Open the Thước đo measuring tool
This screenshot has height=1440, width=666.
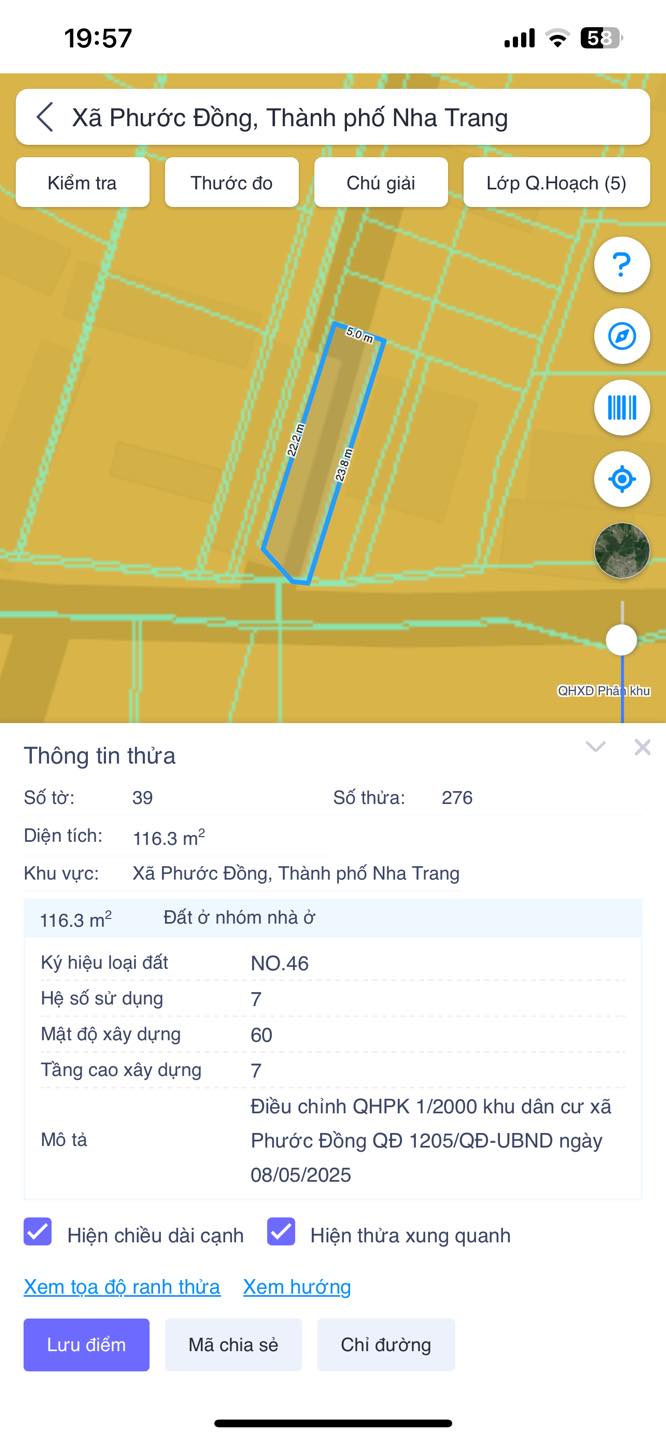[x=231, y=183]
